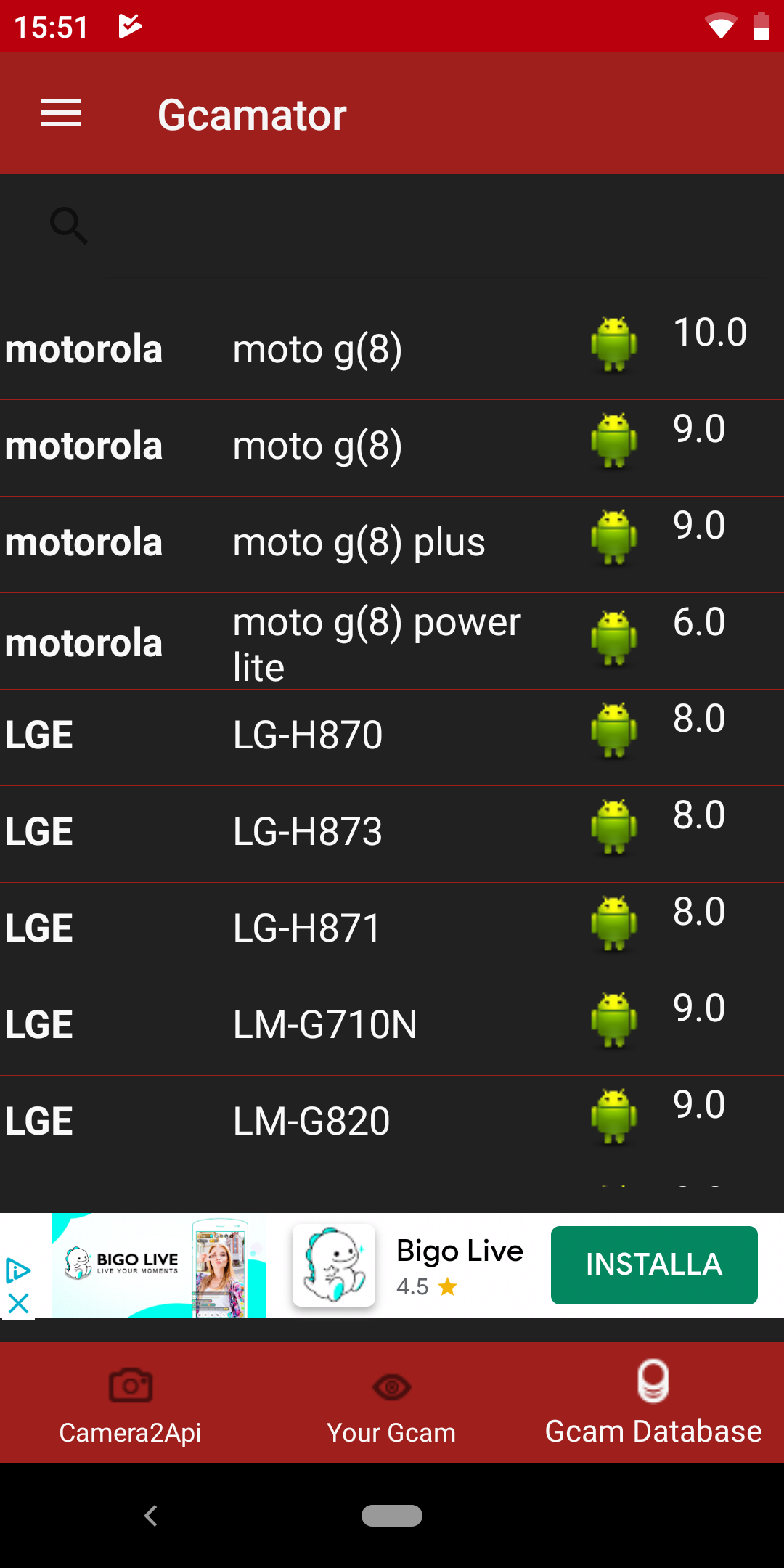Select the LM-G820 device row
The height and width of the screenshot is (1568, 784).
(x=392, y=1124)
